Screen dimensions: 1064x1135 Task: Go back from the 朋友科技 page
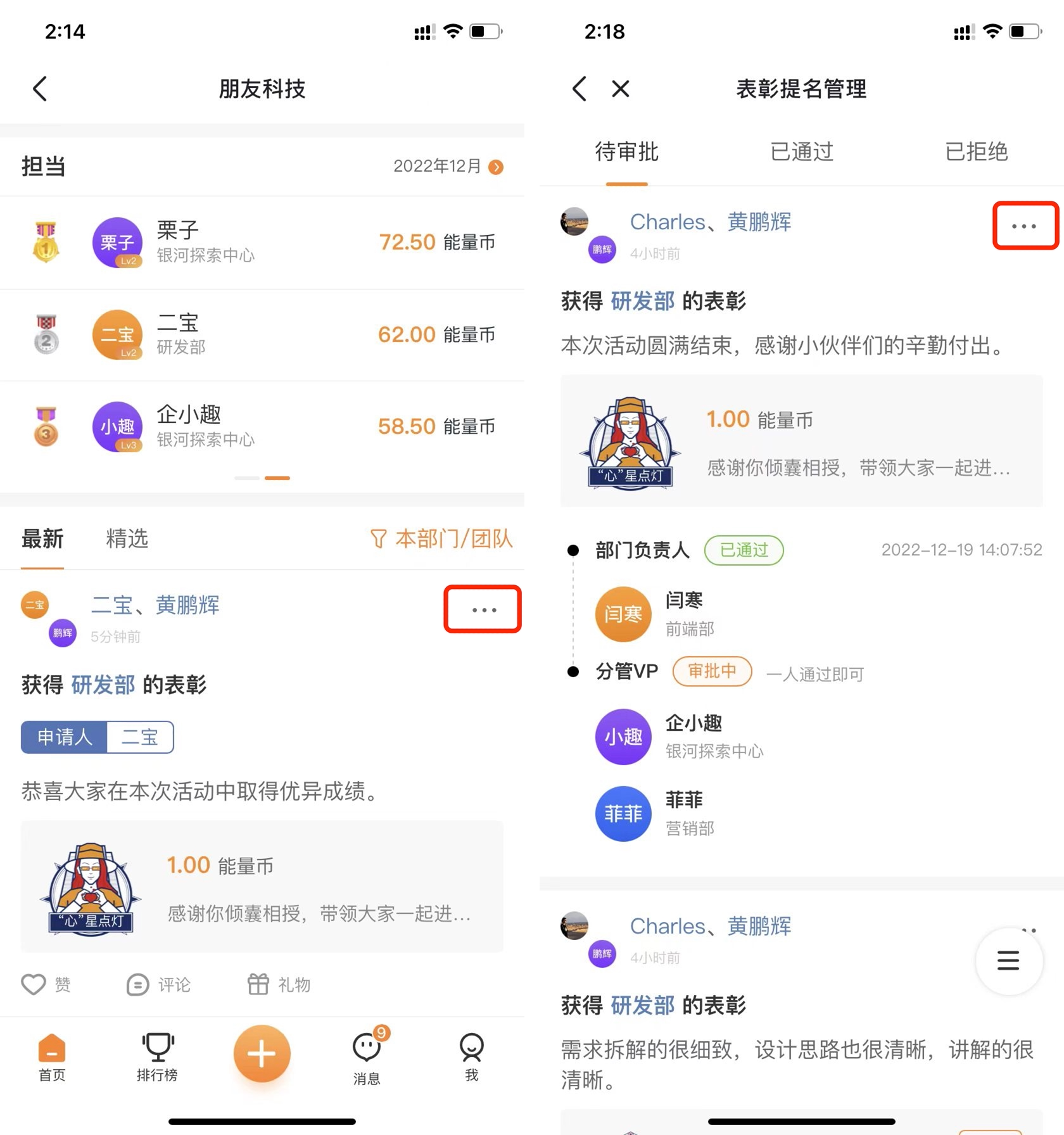pyautogui.click(x=41, y=89)
